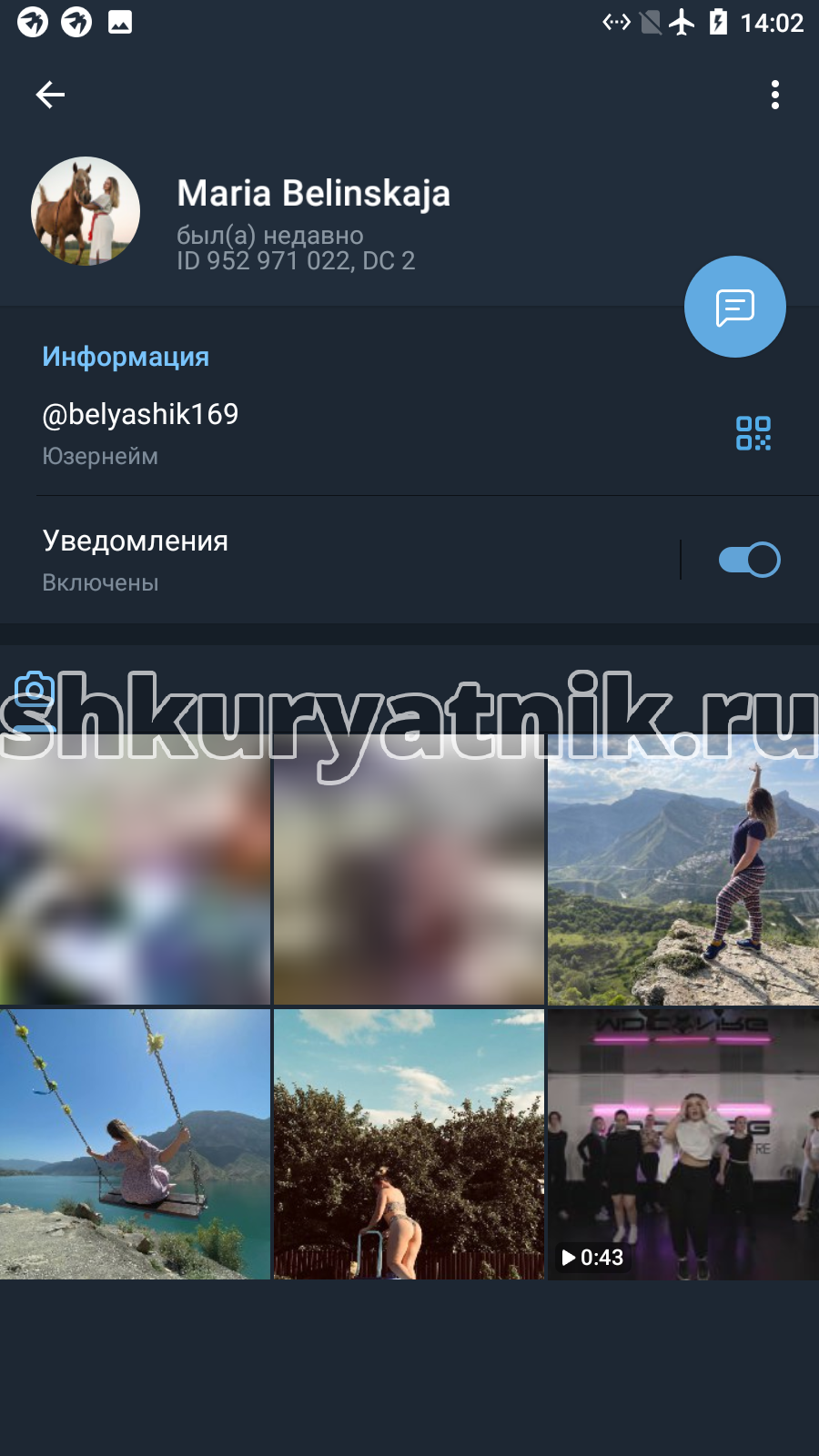The height and width of the screenshot is (1456, 819).
Task: Open the second blurred media tile
Action: click(x=409, y=870)
